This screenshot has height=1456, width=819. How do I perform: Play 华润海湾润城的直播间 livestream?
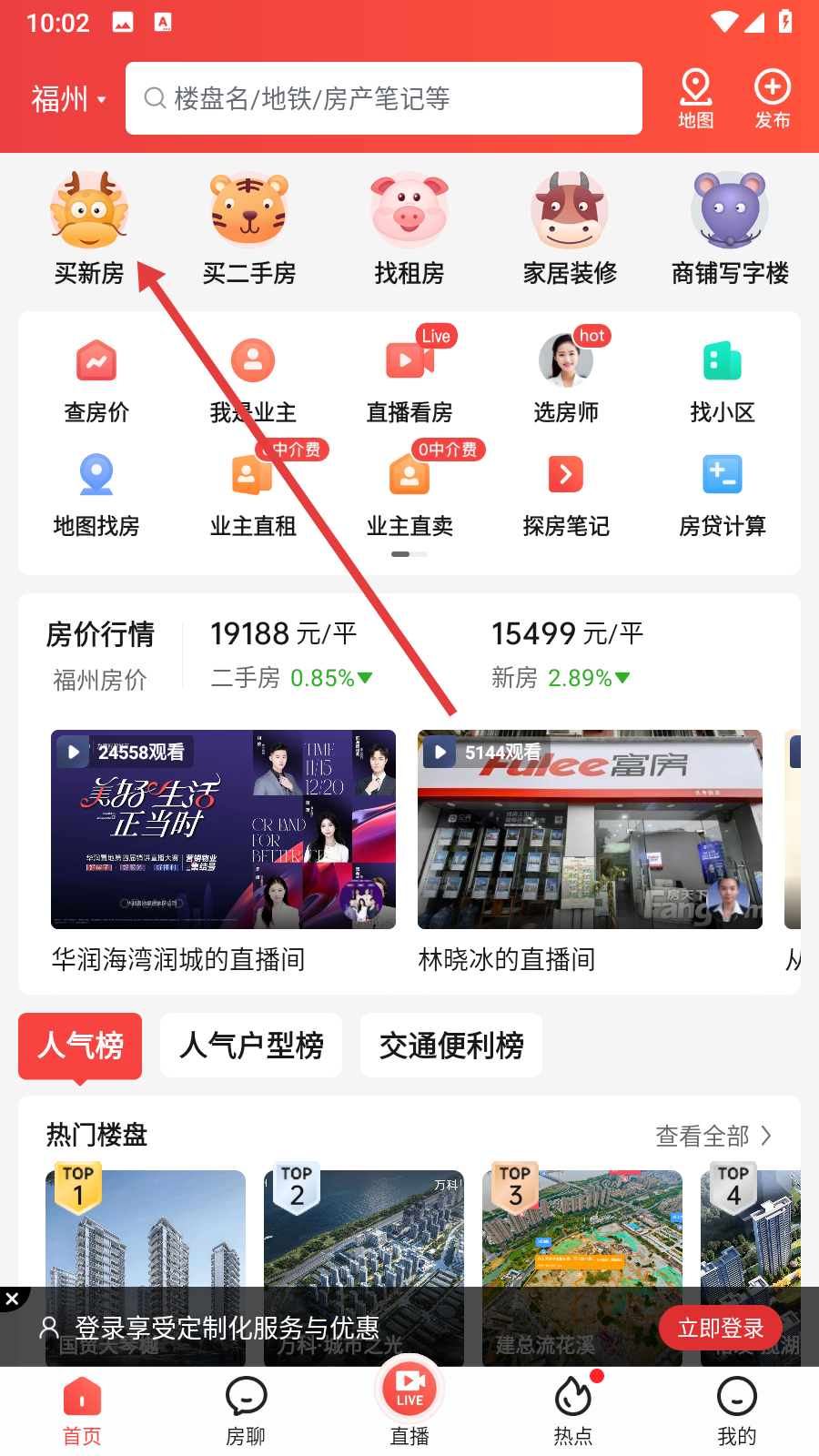point(223,829)
